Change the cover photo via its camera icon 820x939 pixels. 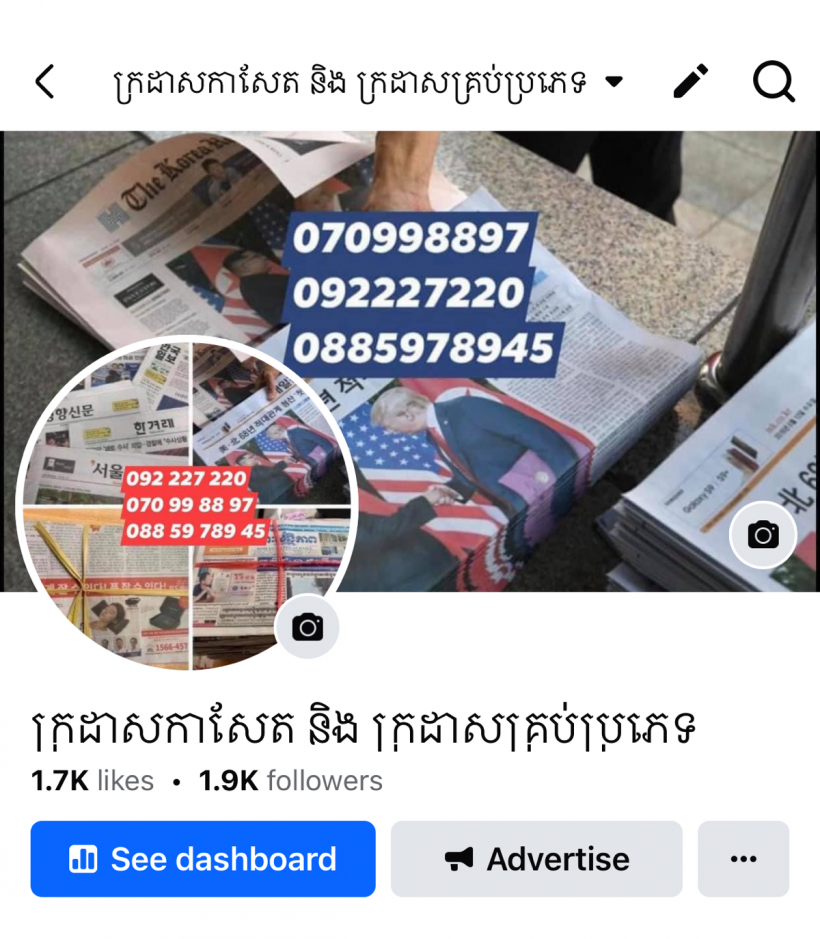coord(763,536)
